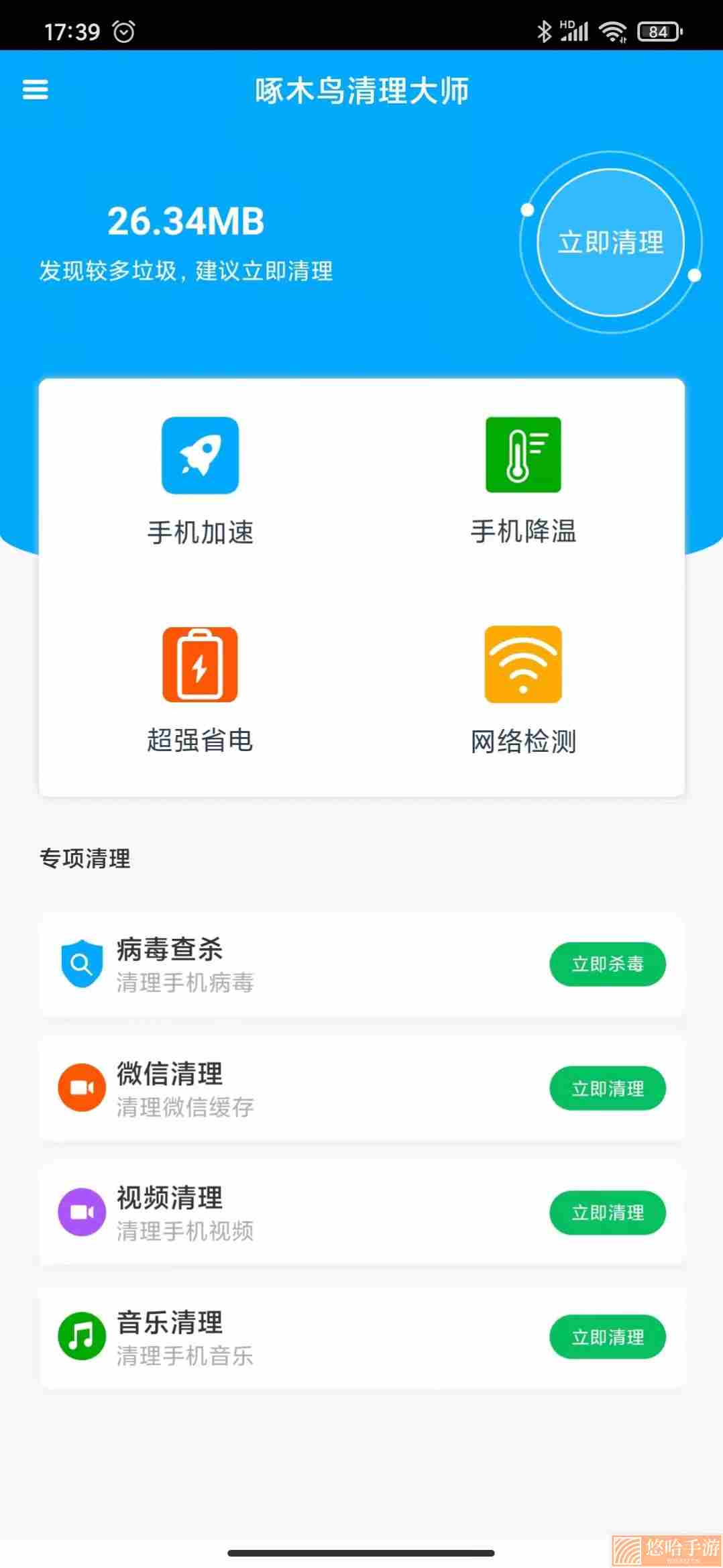The image size is (723, 1568).
Task: Open 手机降温 phone cooling
Action: tap(523, 481)
